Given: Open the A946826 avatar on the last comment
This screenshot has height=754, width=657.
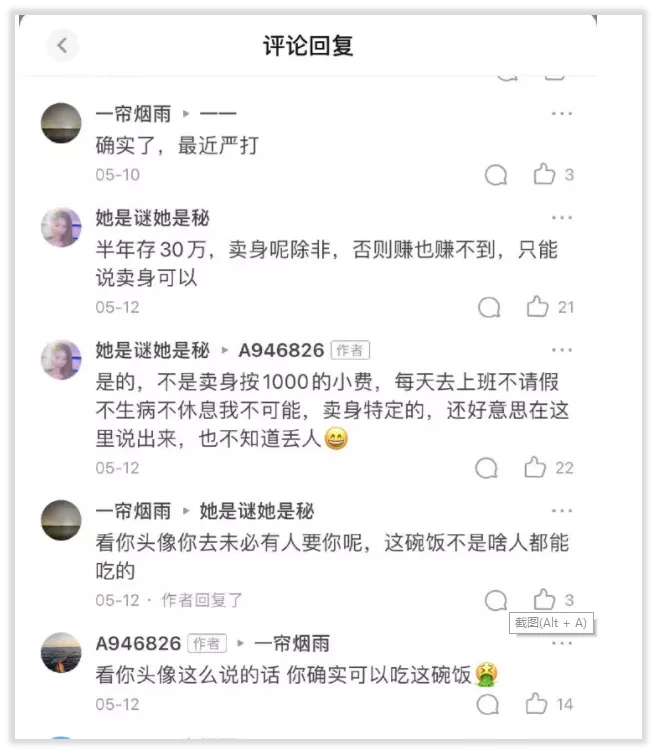Looking at the screenshot, I should (x=61, y=653).
